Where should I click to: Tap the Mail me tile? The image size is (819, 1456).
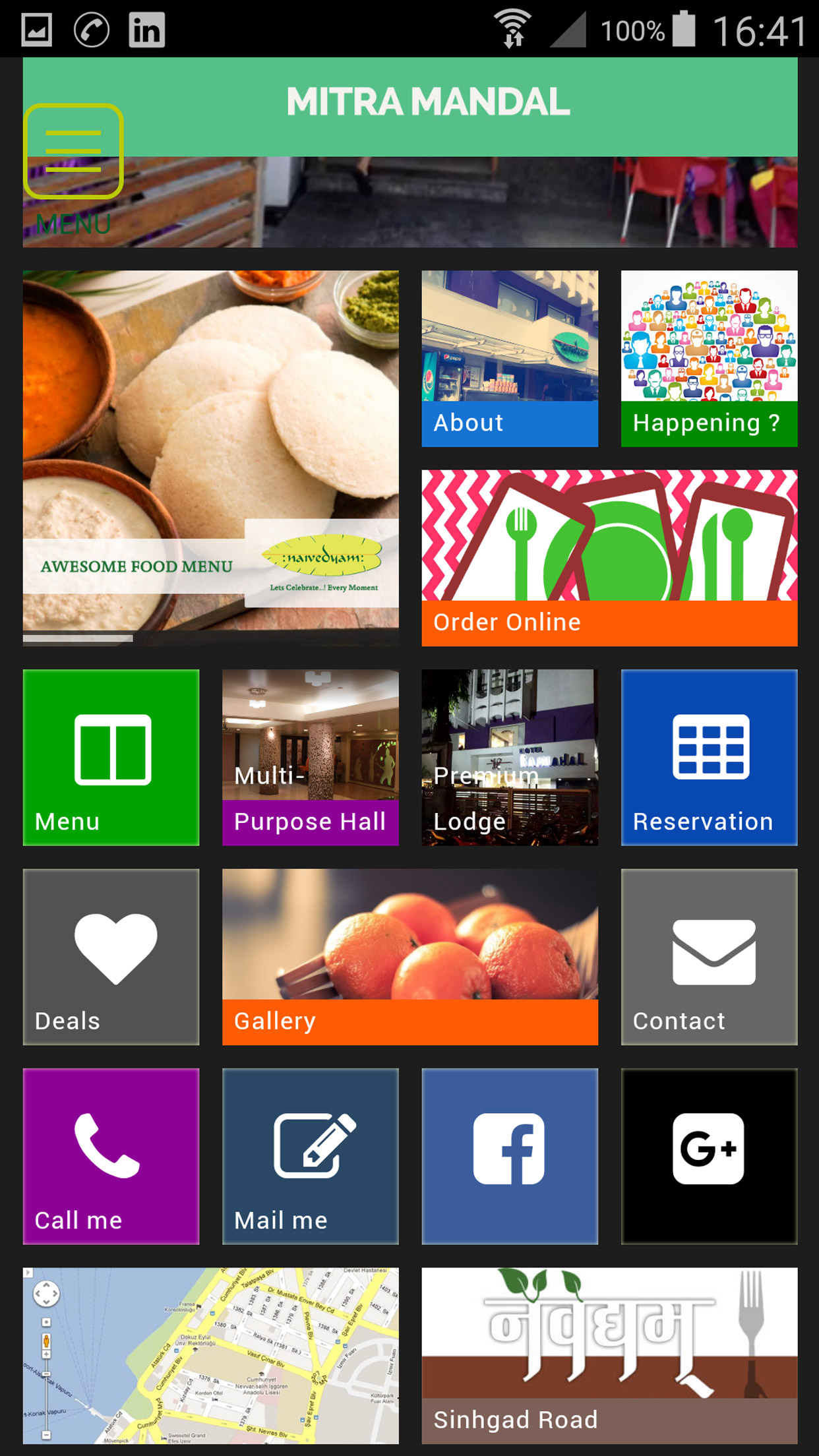tap(310, 1156)
